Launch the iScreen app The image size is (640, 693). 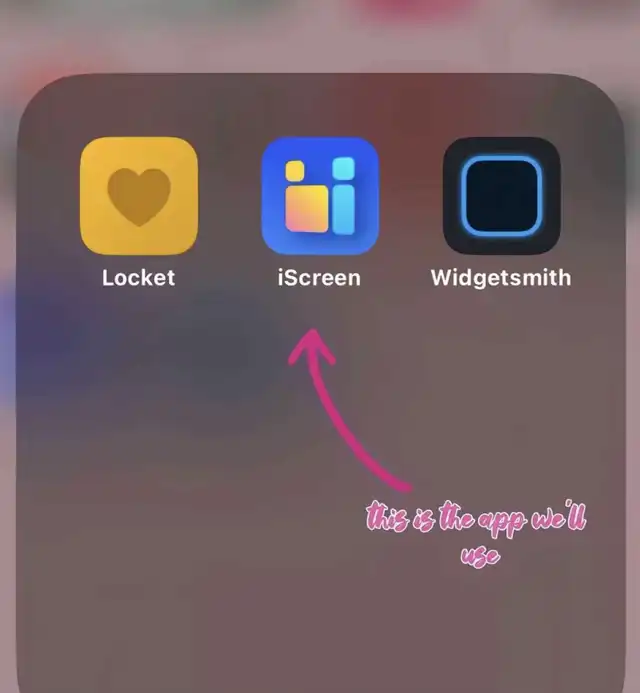tap(320, 196)
